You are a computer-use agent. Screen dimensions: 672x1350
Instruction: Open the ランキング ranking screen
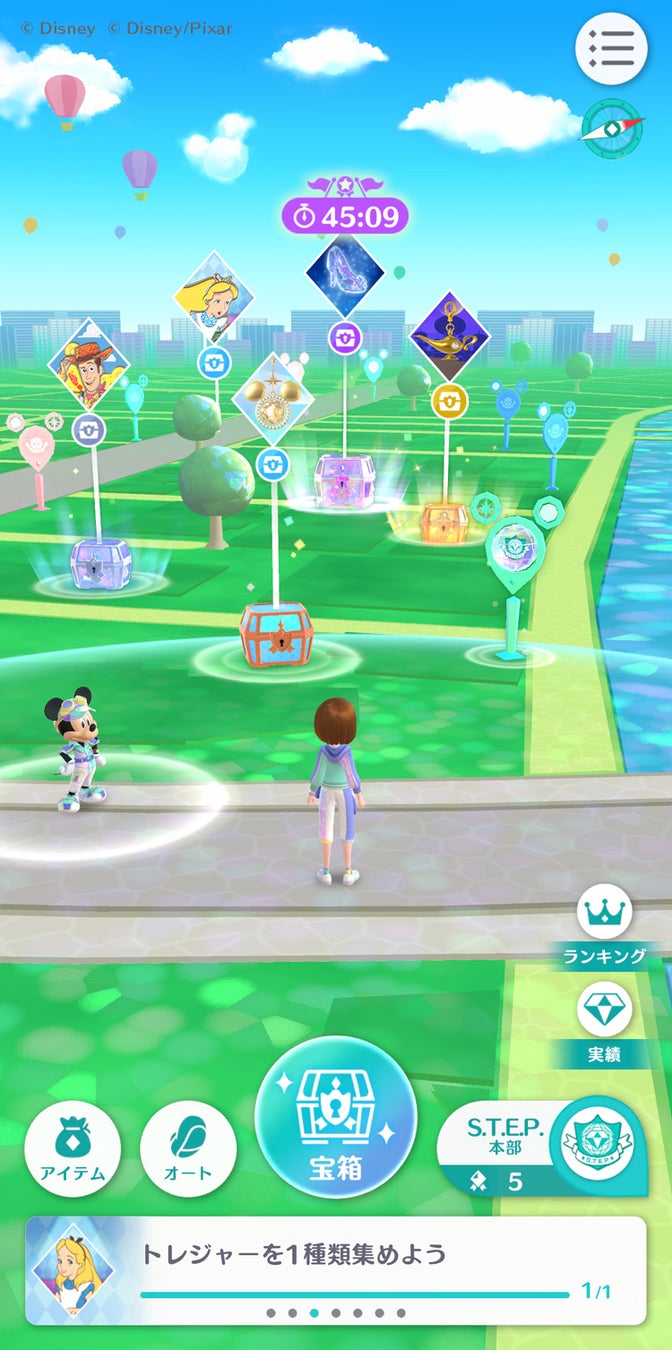[604, 925]
